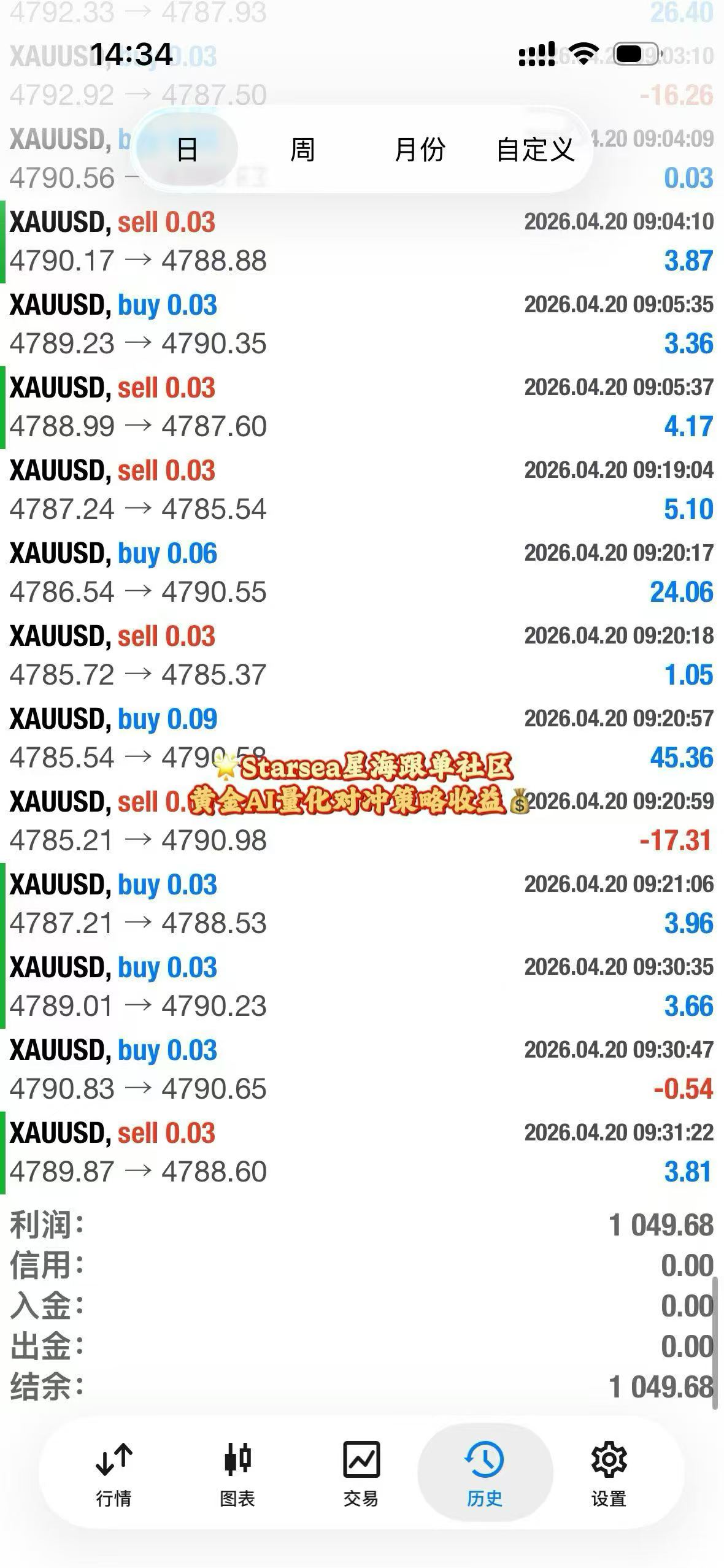
Task: Open the buy 0.06 trade with 24.06 profit
Action: pyautogui.click(x=361, y=573)
